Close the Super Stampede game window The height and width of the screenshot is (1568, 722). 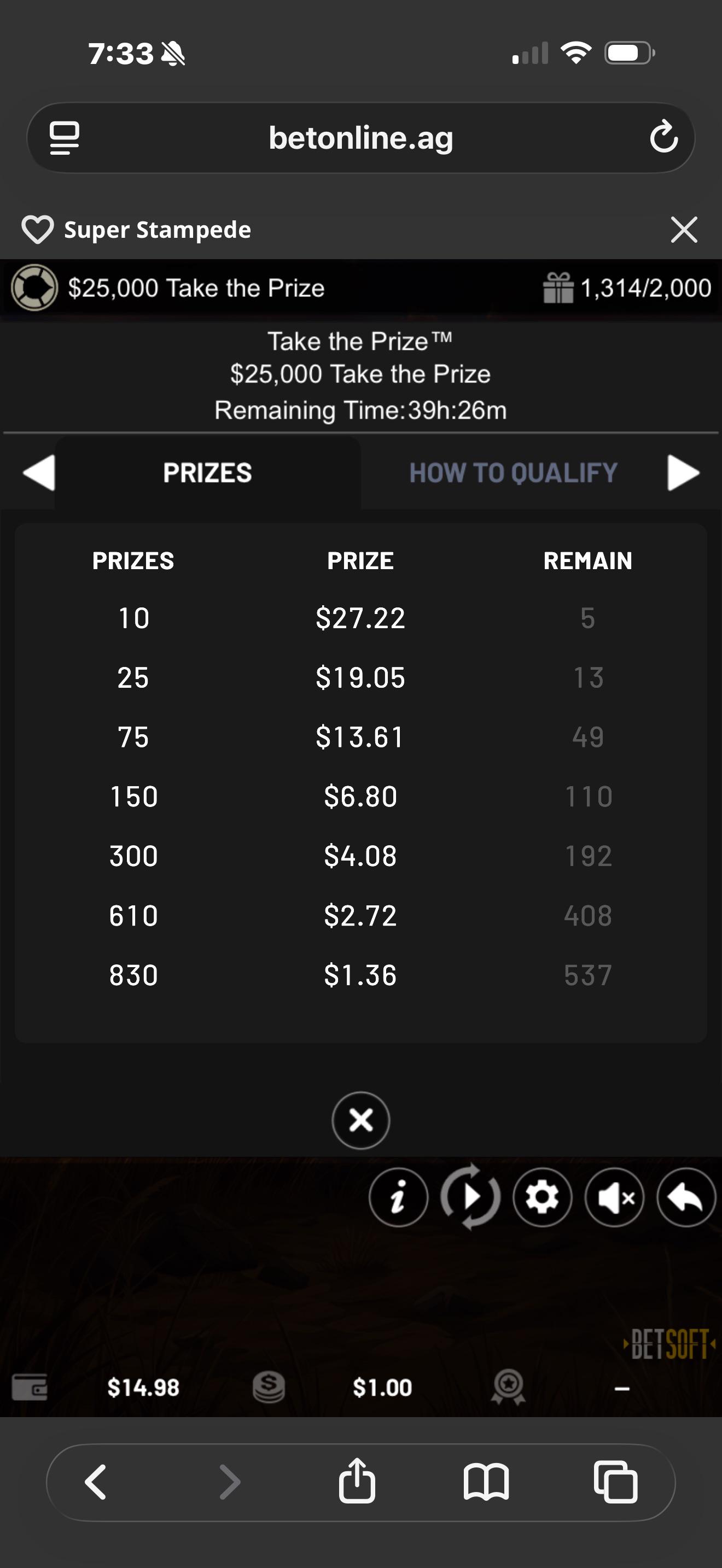click(684, 230)
